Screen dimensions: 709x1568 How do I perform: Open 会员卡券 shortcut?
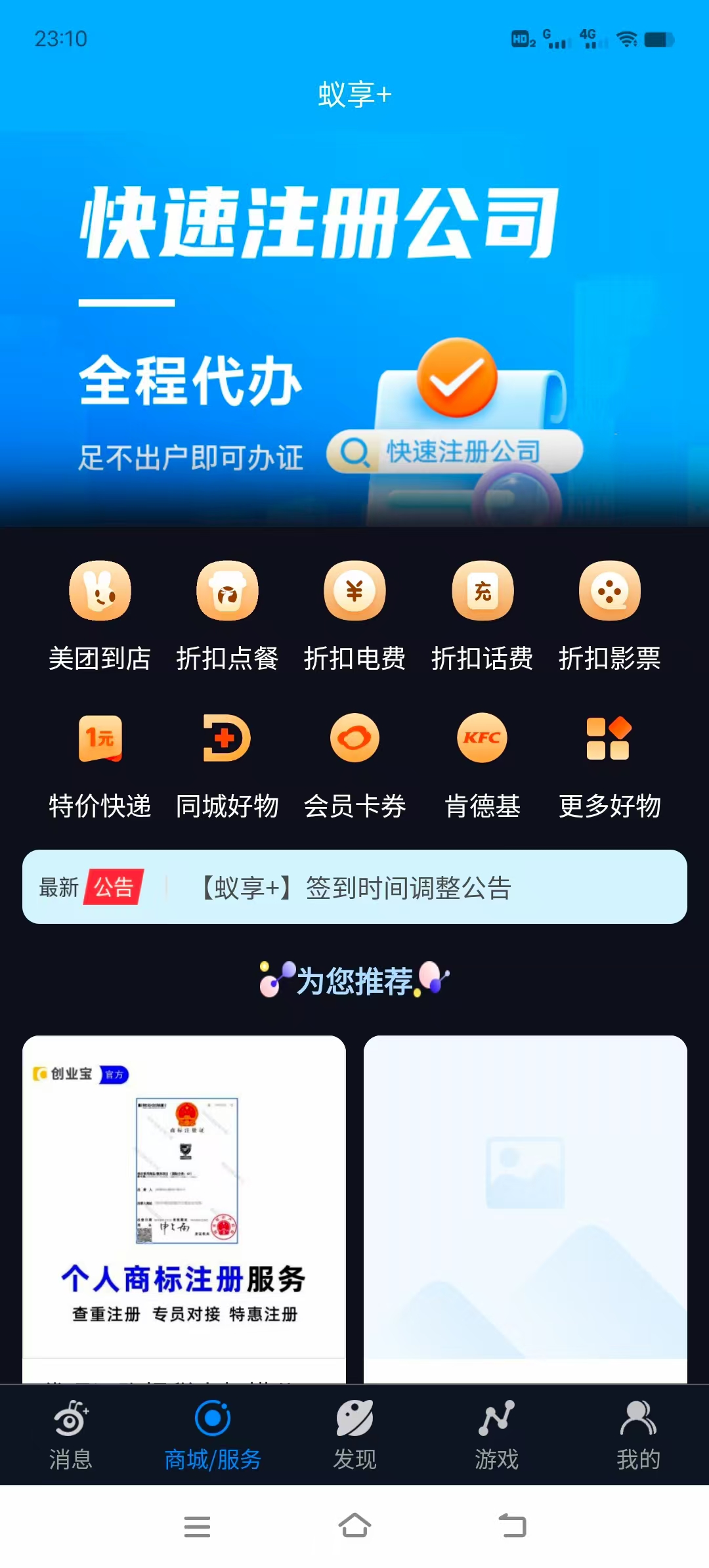354,766
